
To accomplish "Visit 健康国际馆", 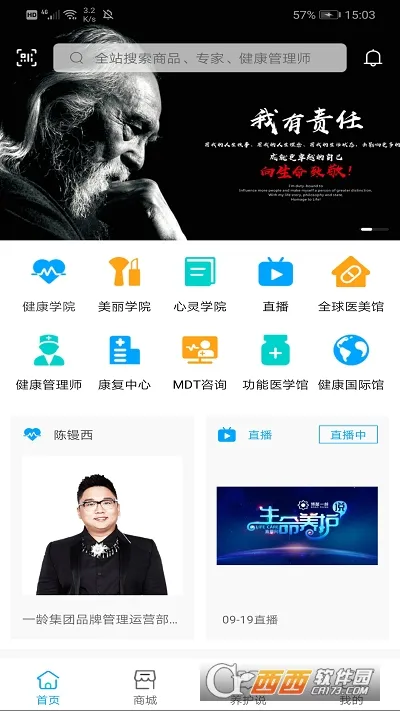I will (351, 363).
